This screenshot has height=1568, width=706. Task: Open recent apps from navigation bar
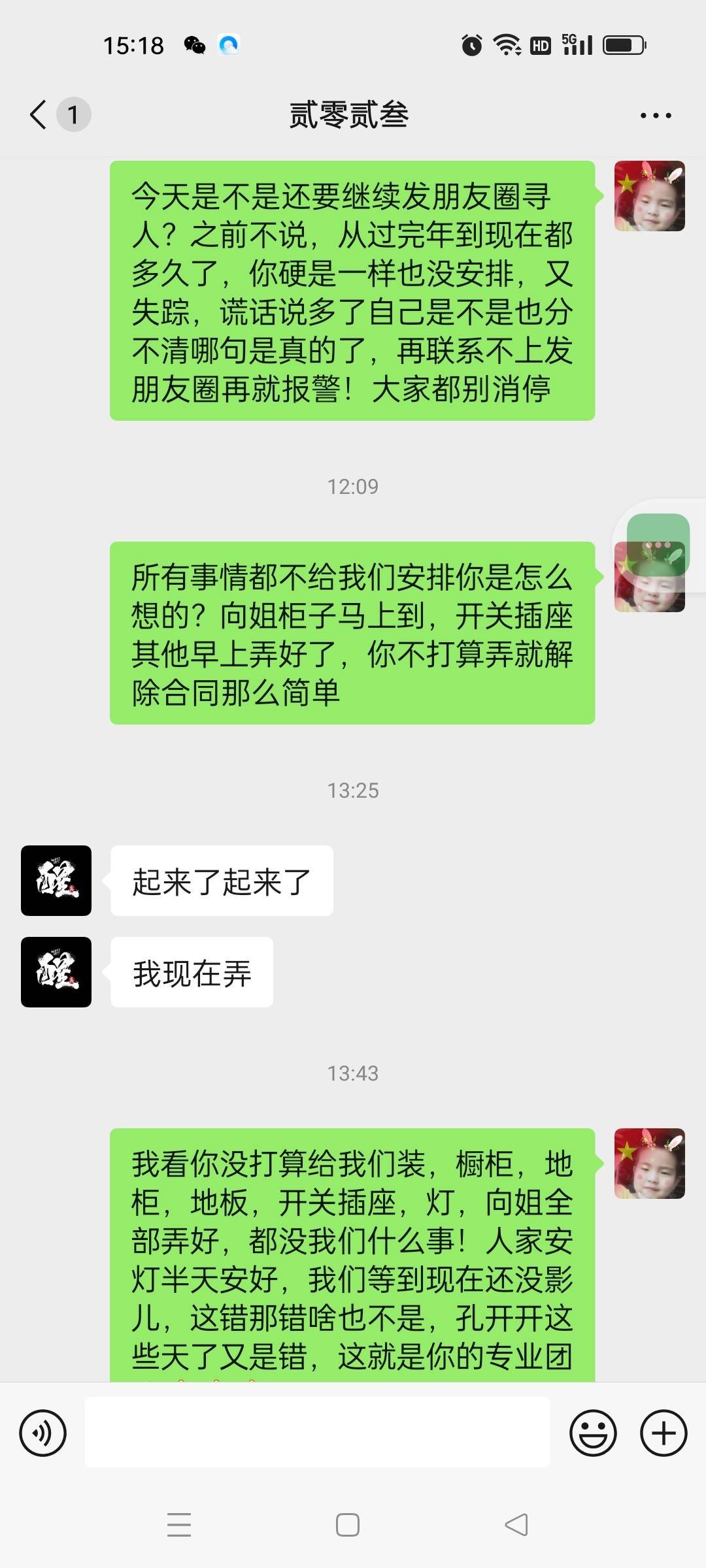[178, 1525]
